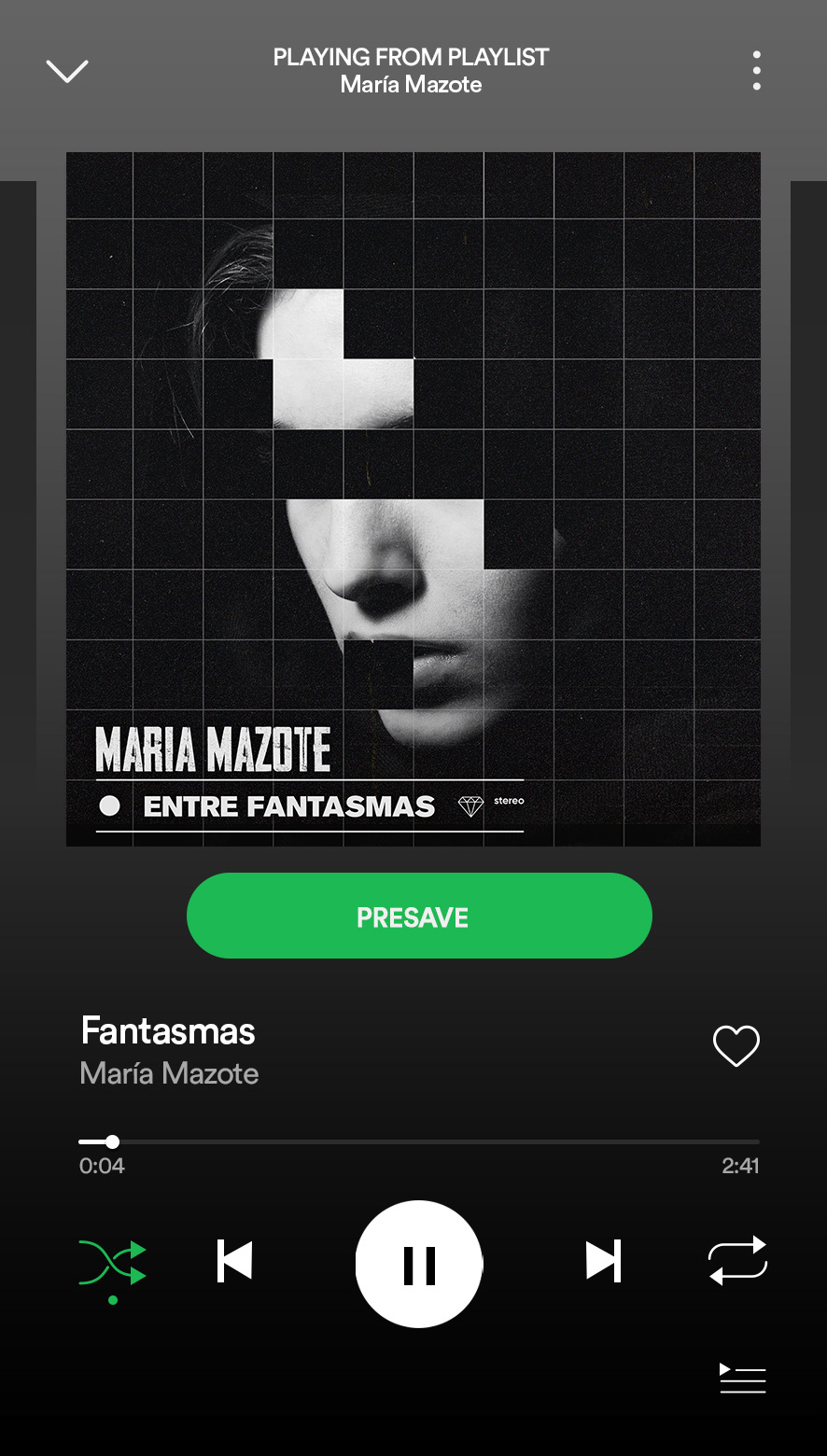
Task: Open the Entre Fantasmas album artwork
Action: coord(413,499)
